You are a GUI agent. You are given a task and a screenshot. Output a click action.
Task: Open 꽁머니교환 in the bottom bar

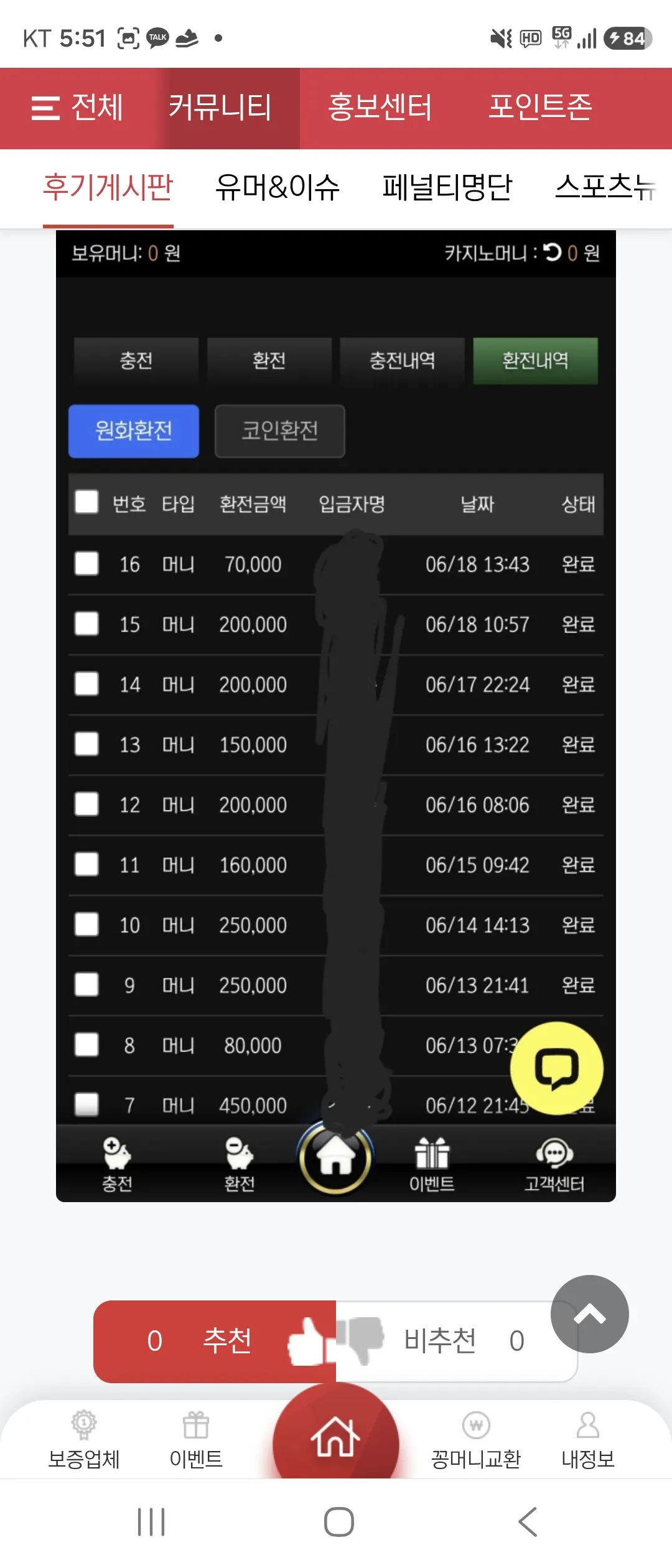click(x=476, y=1440)
